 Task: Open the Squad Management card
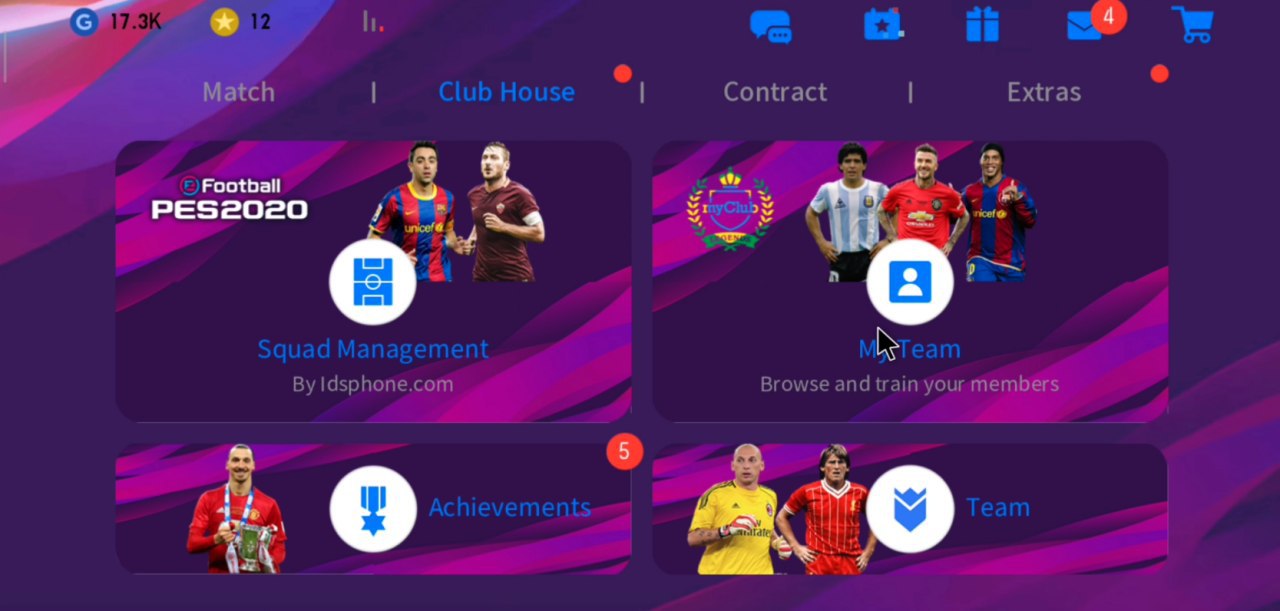point(372,282)
